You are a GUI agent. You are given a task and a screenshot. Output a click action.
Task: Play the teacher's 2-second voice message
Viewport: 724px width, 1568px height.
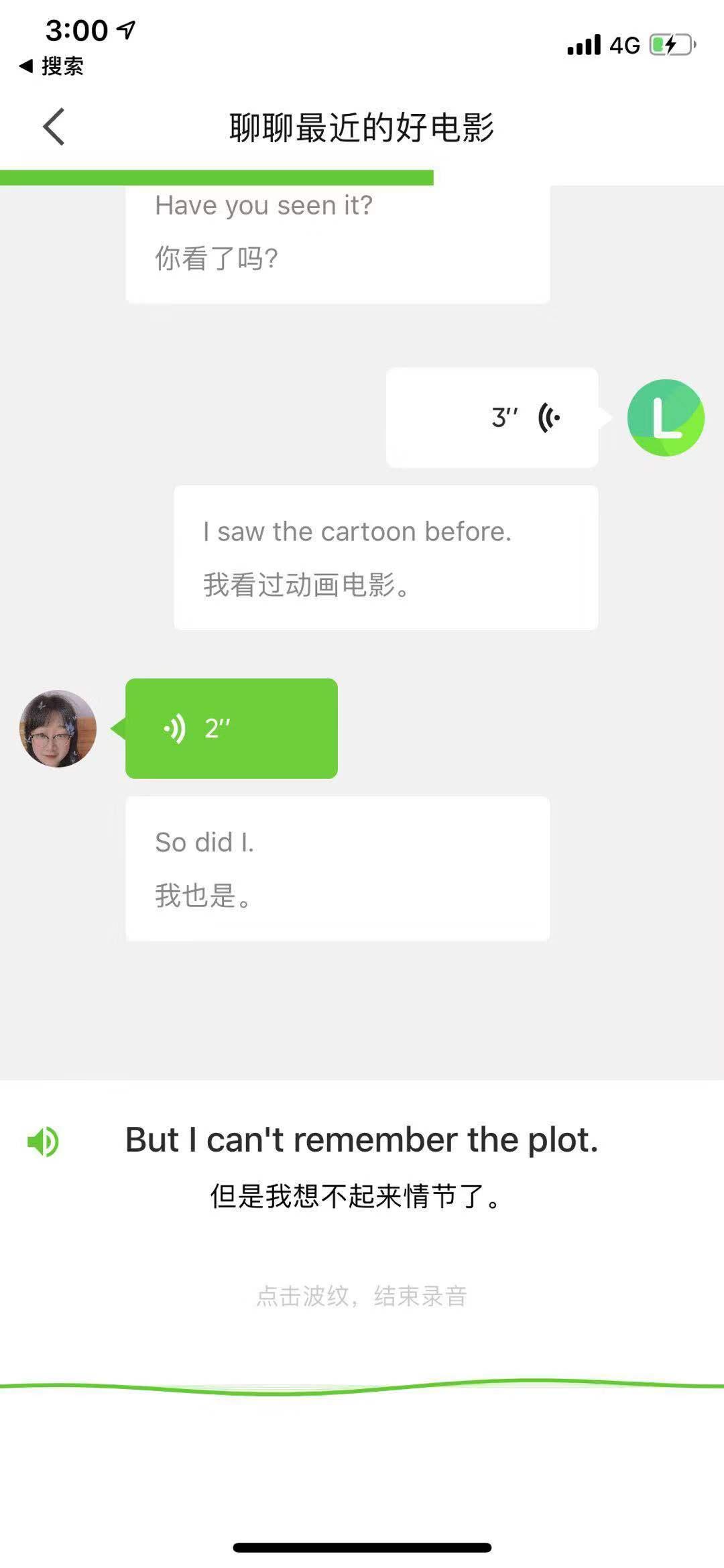231,729
